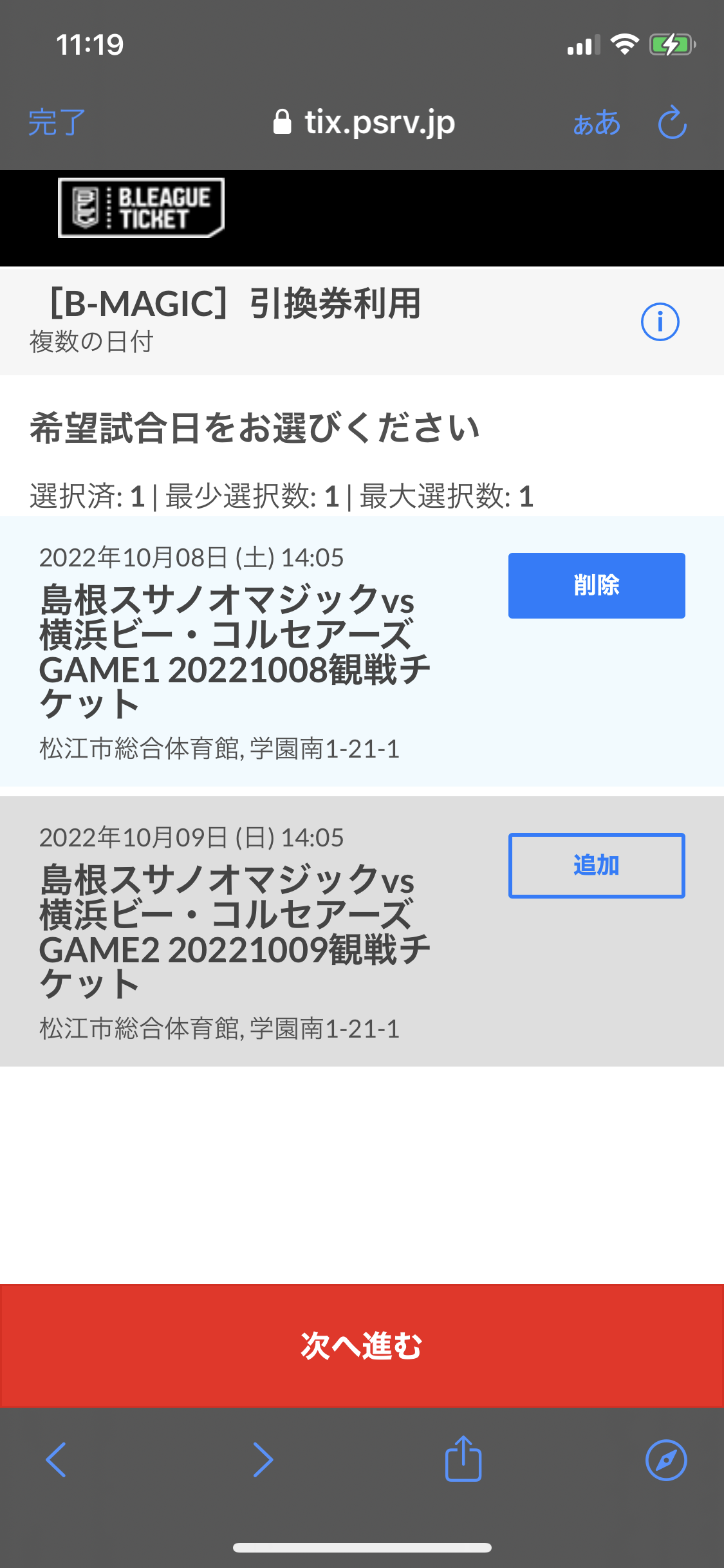This screenshot has width=724, height=1568.
Task: Proceed with 次へ進む
Action: coord(362,1346)
